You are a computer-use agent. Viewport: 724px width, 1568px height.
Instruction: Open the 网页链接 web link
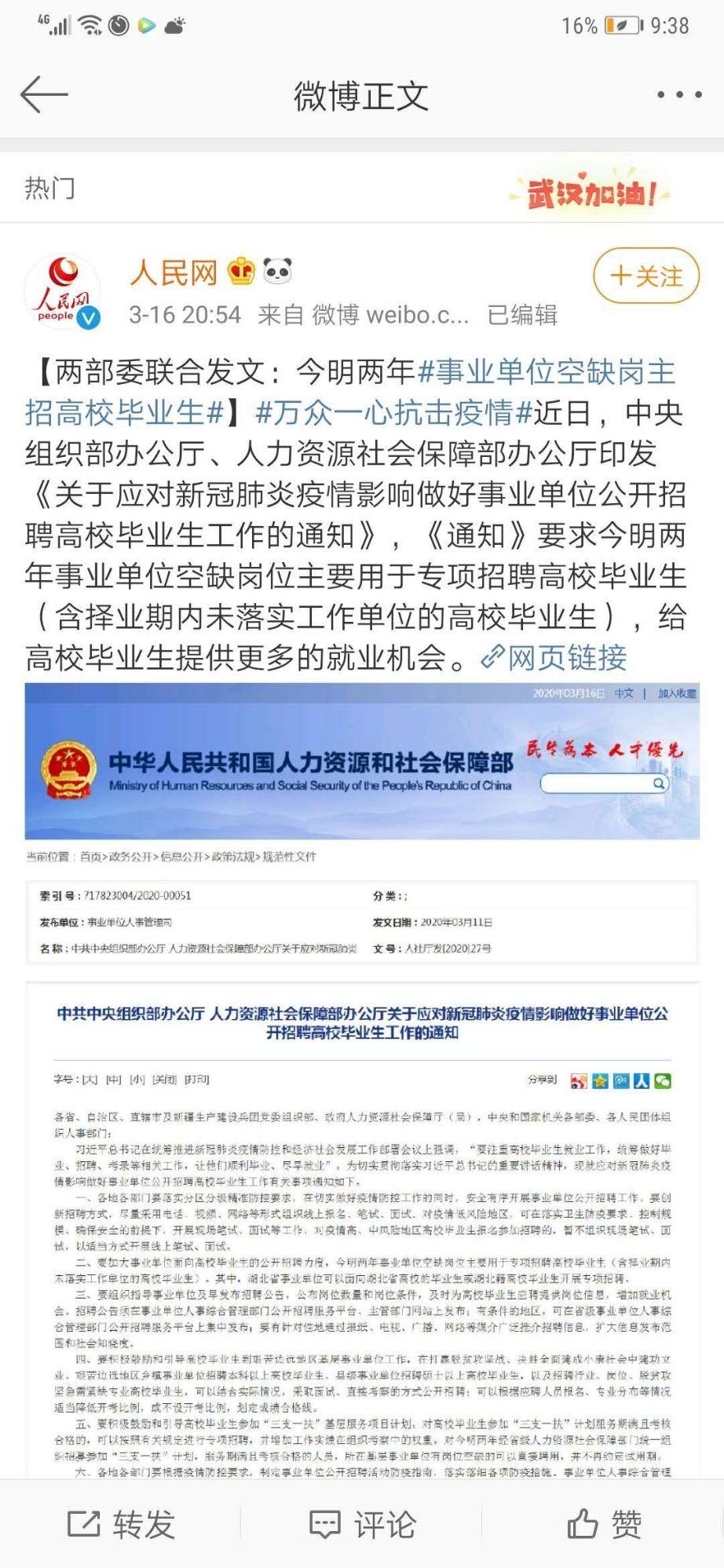coord(554,657)
